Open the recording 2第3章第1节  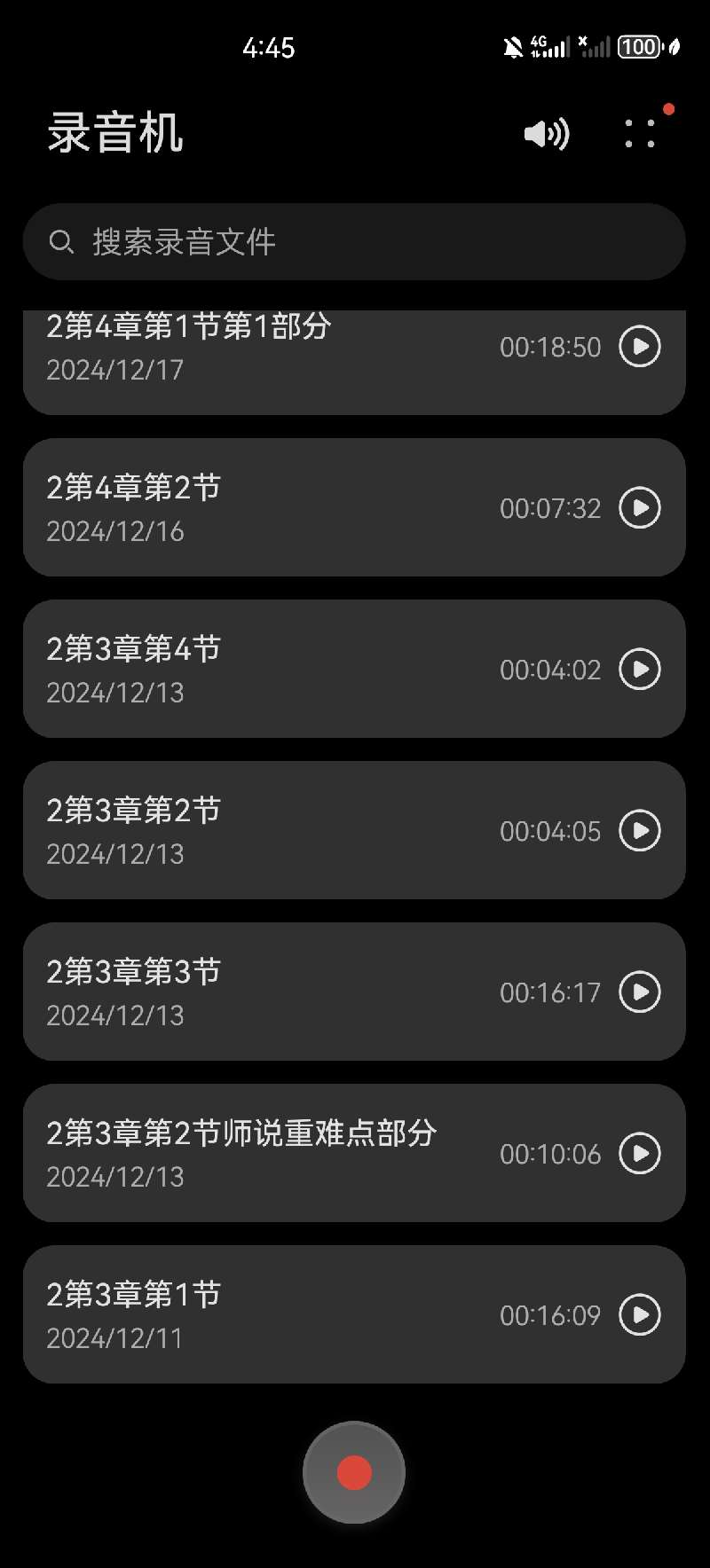tap(354, 1314)
